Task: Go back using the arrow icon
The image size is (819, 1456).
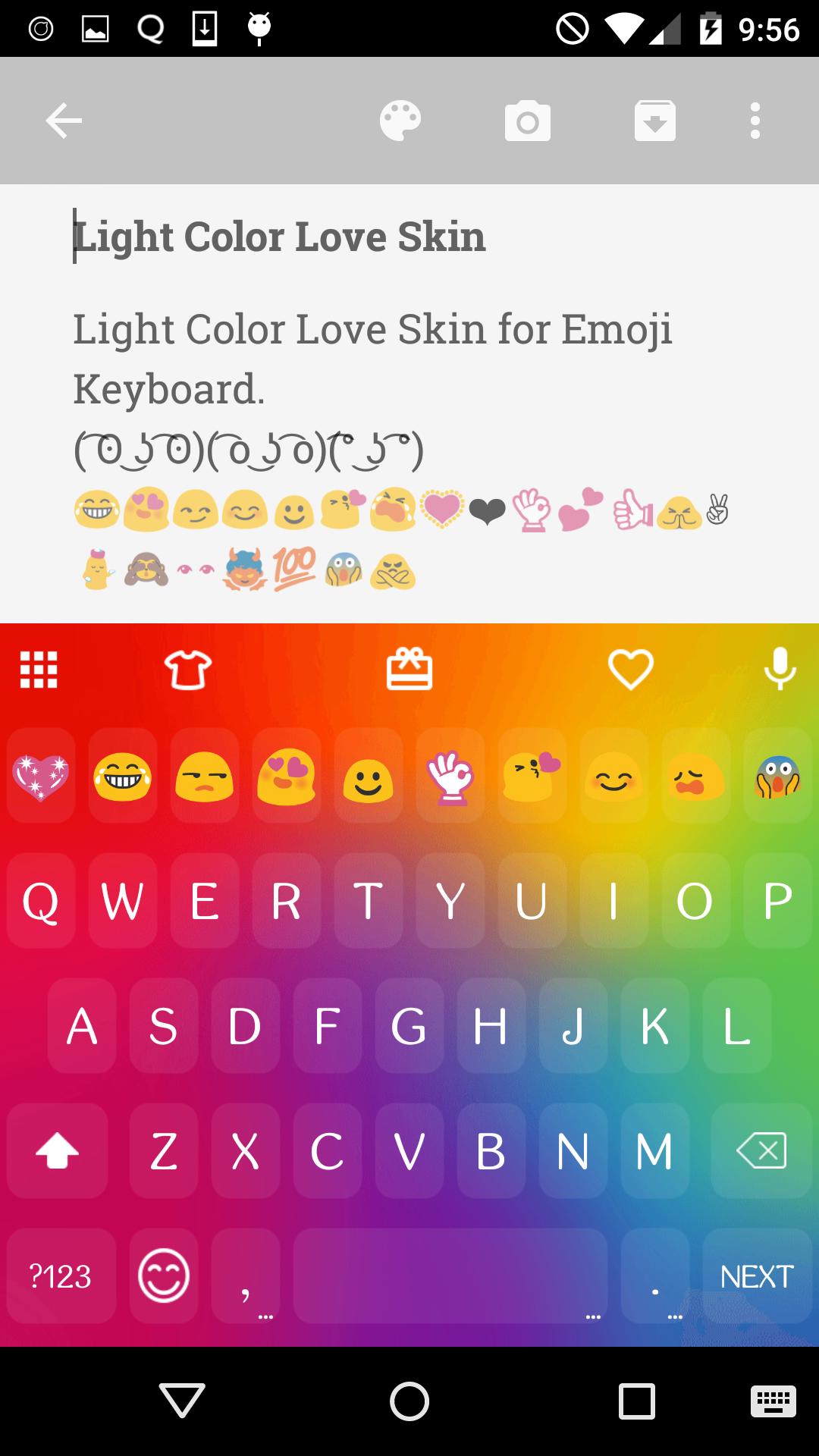Action: click(64, 121)
